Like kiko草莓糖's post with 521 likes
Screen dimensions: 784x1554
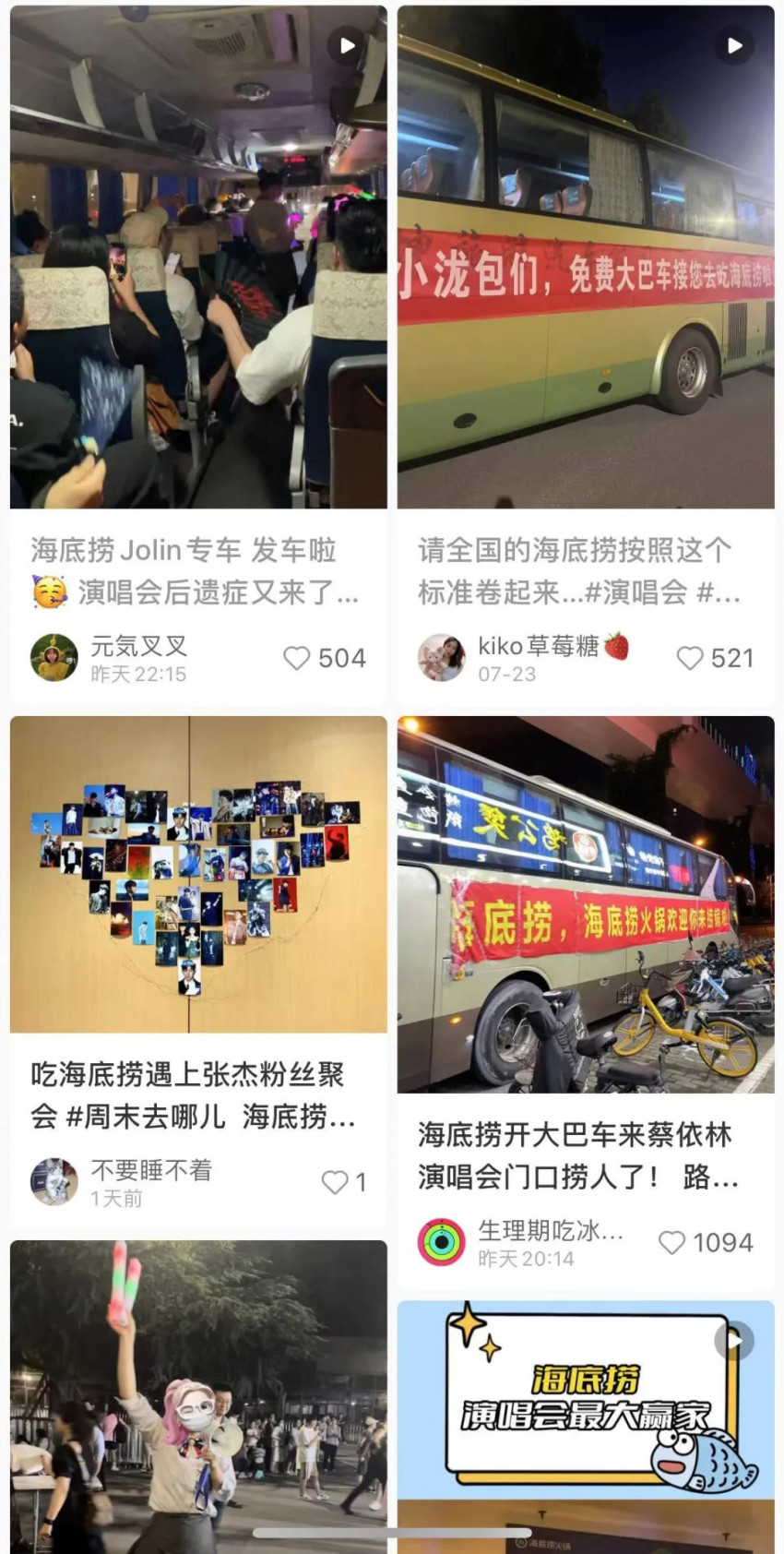(688, 656)
